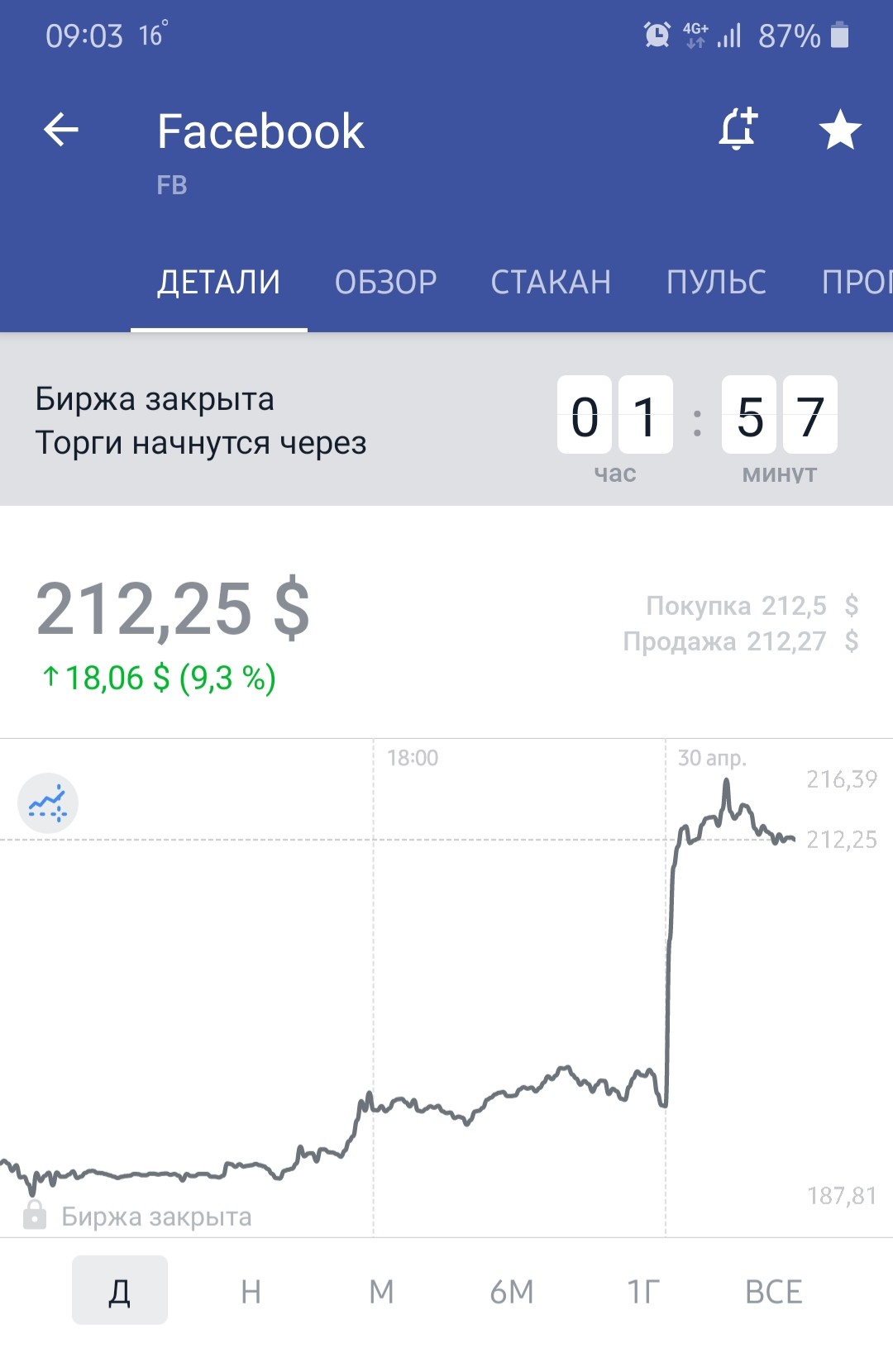Switch chart to the Н week period
Image resolution: width=893 pixels, height=1372 pixels.
pos(251,1290)
